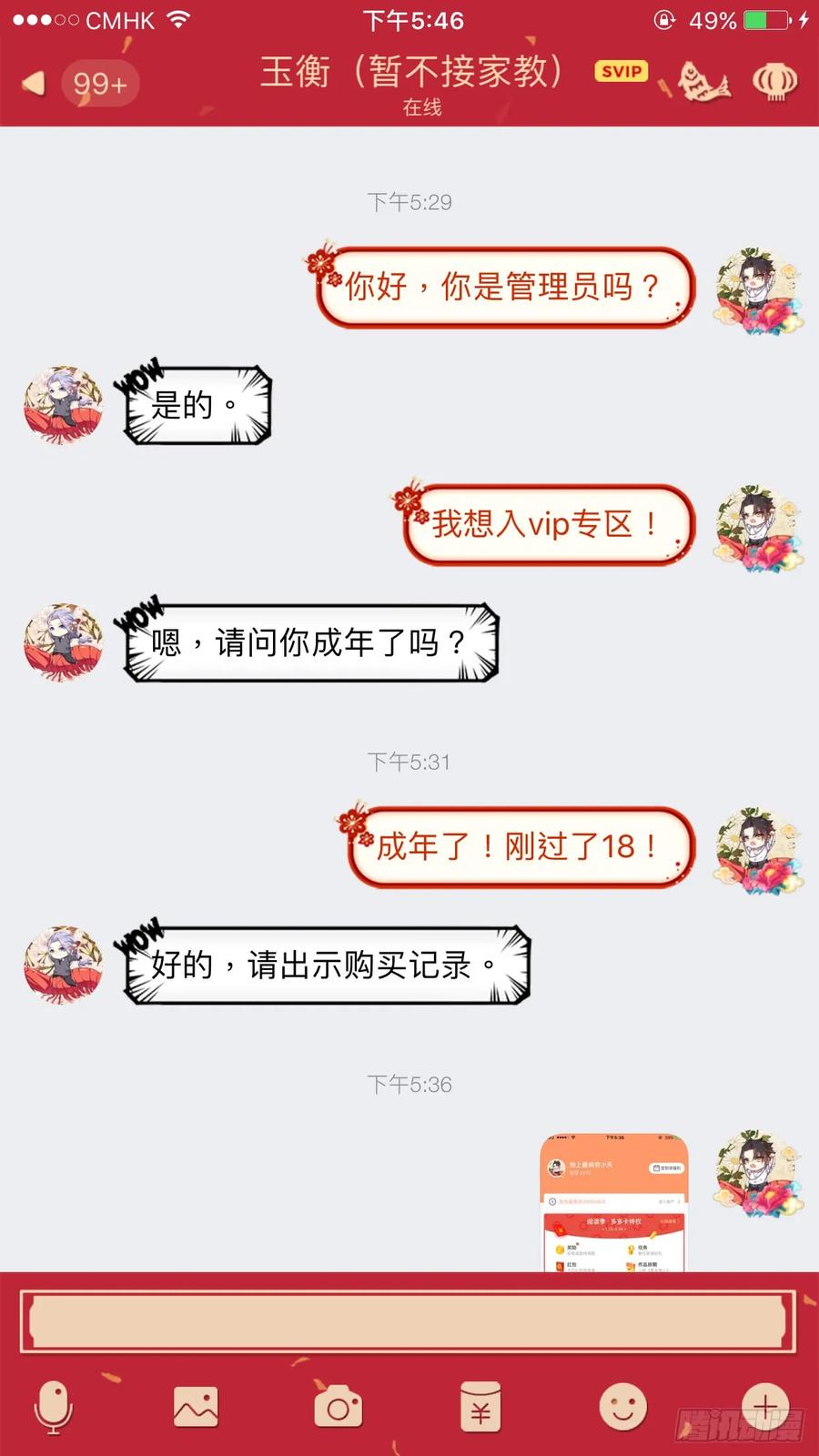Open the lantern icon for chat settings

(775, 83)
